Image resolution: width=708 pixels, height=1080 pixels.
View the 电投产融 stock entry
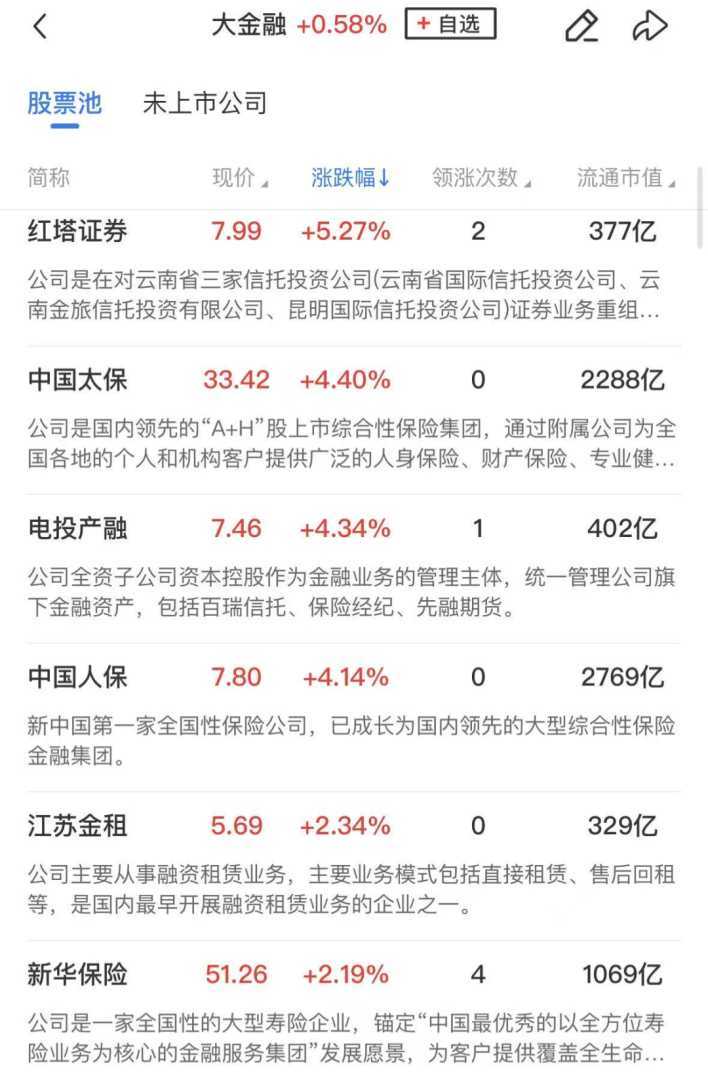78,528
